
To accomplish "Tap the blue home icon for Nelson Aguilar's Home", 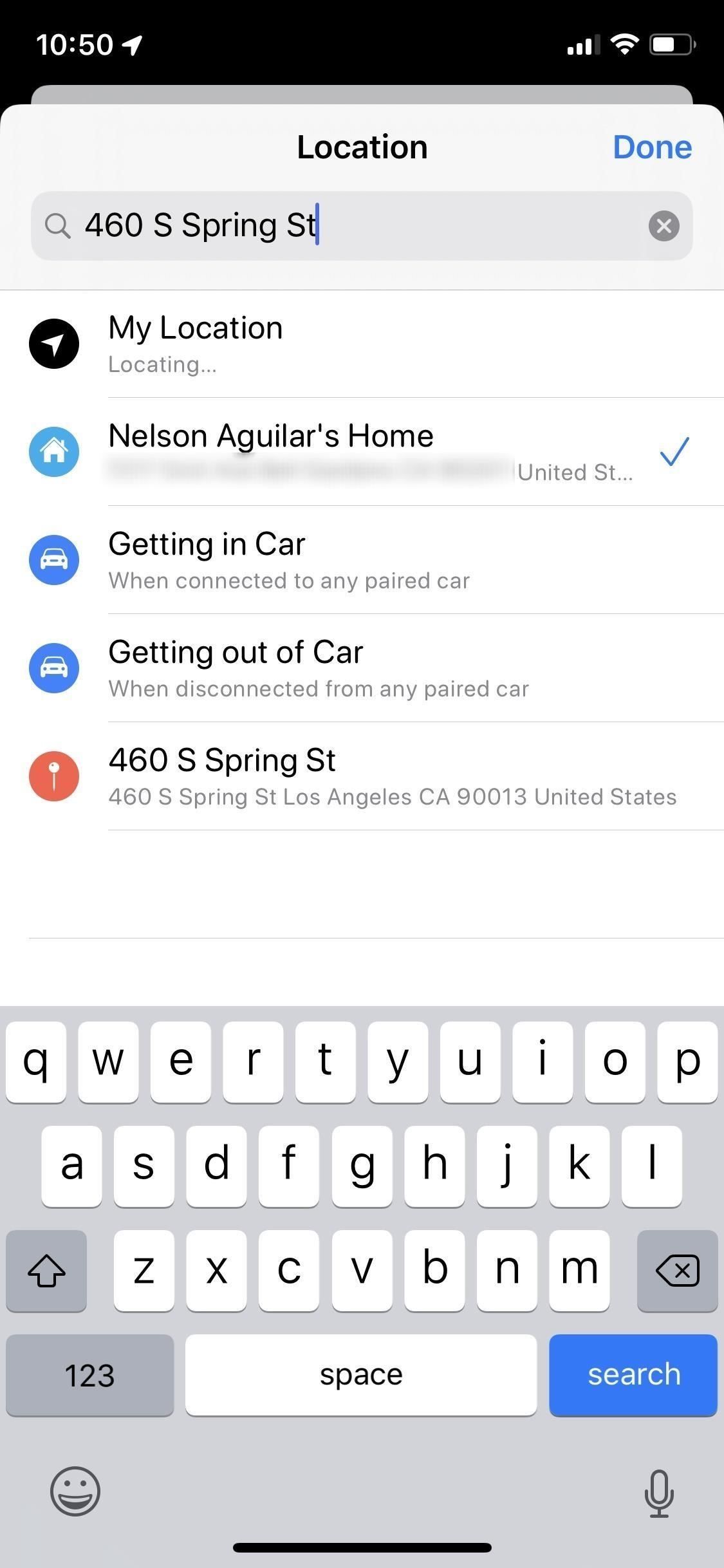I will [54, 452].
